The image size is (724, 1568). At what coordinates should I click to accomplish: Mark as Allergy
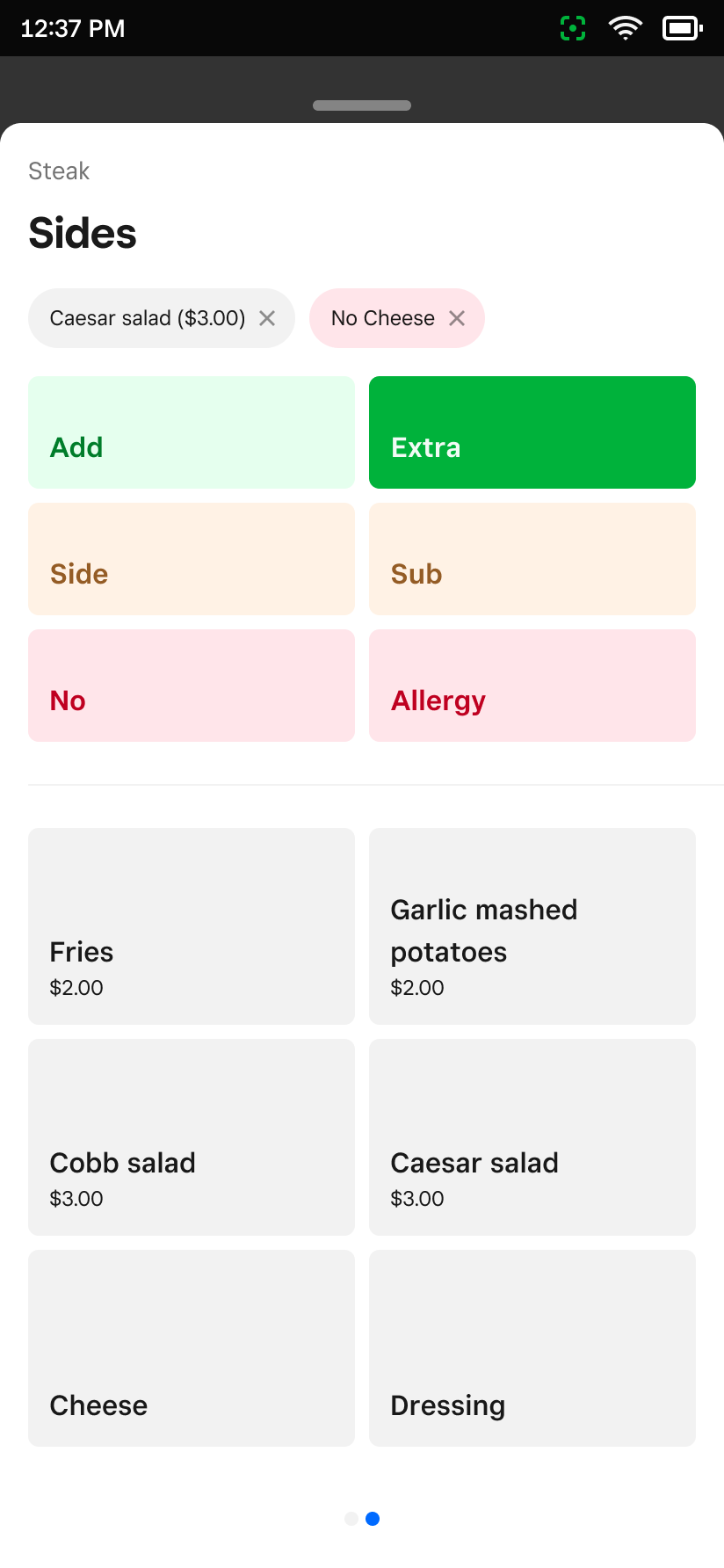point(532,686)
